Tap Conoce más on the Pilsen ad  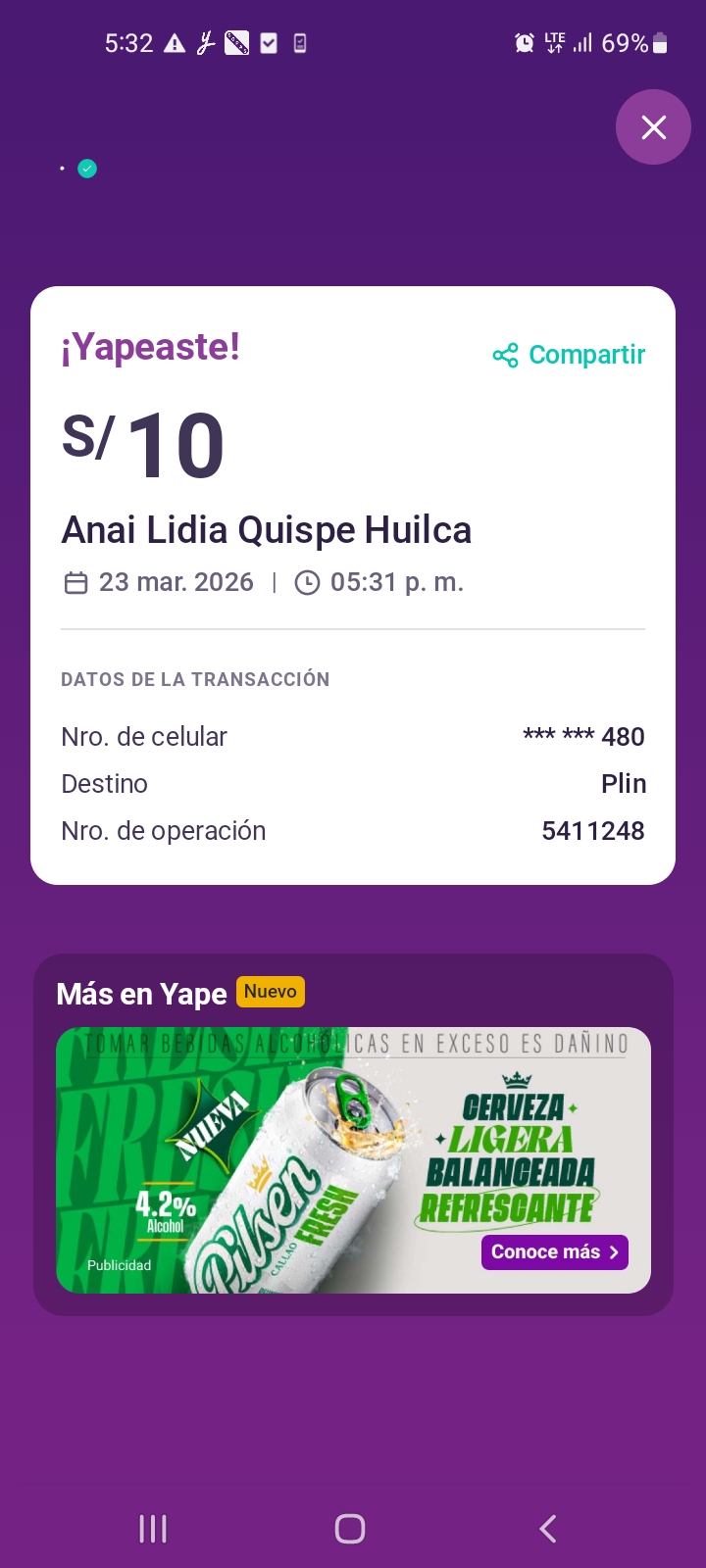coord(554,1252)
